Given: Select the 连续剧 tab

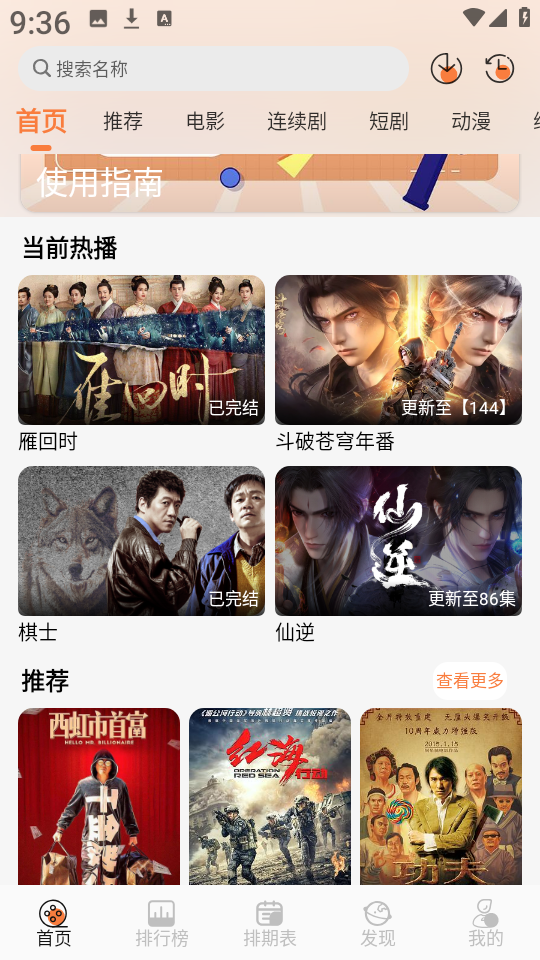Looking at the screenshot, I should click(x=296, y=121).
